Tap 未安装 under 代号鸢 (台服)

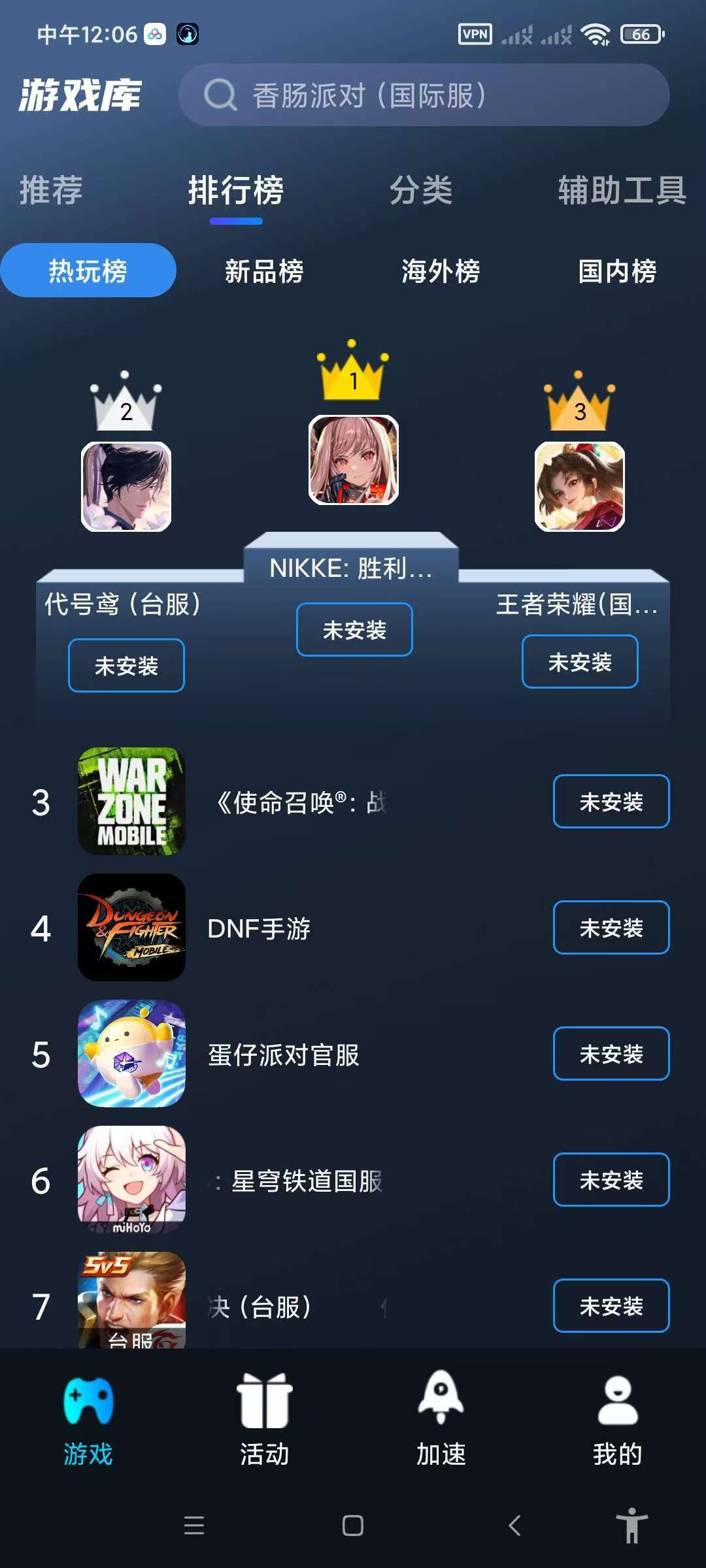pyautogui.click(x=126, y=666)
